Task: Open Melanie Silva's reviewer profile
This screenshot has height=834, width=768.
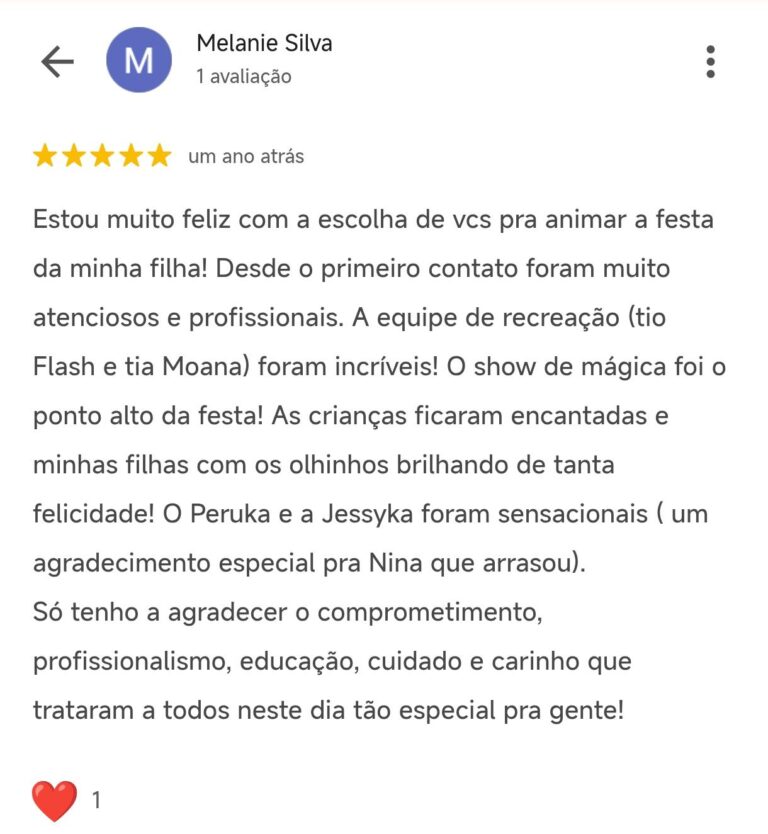Action: [x=264, y=44]
